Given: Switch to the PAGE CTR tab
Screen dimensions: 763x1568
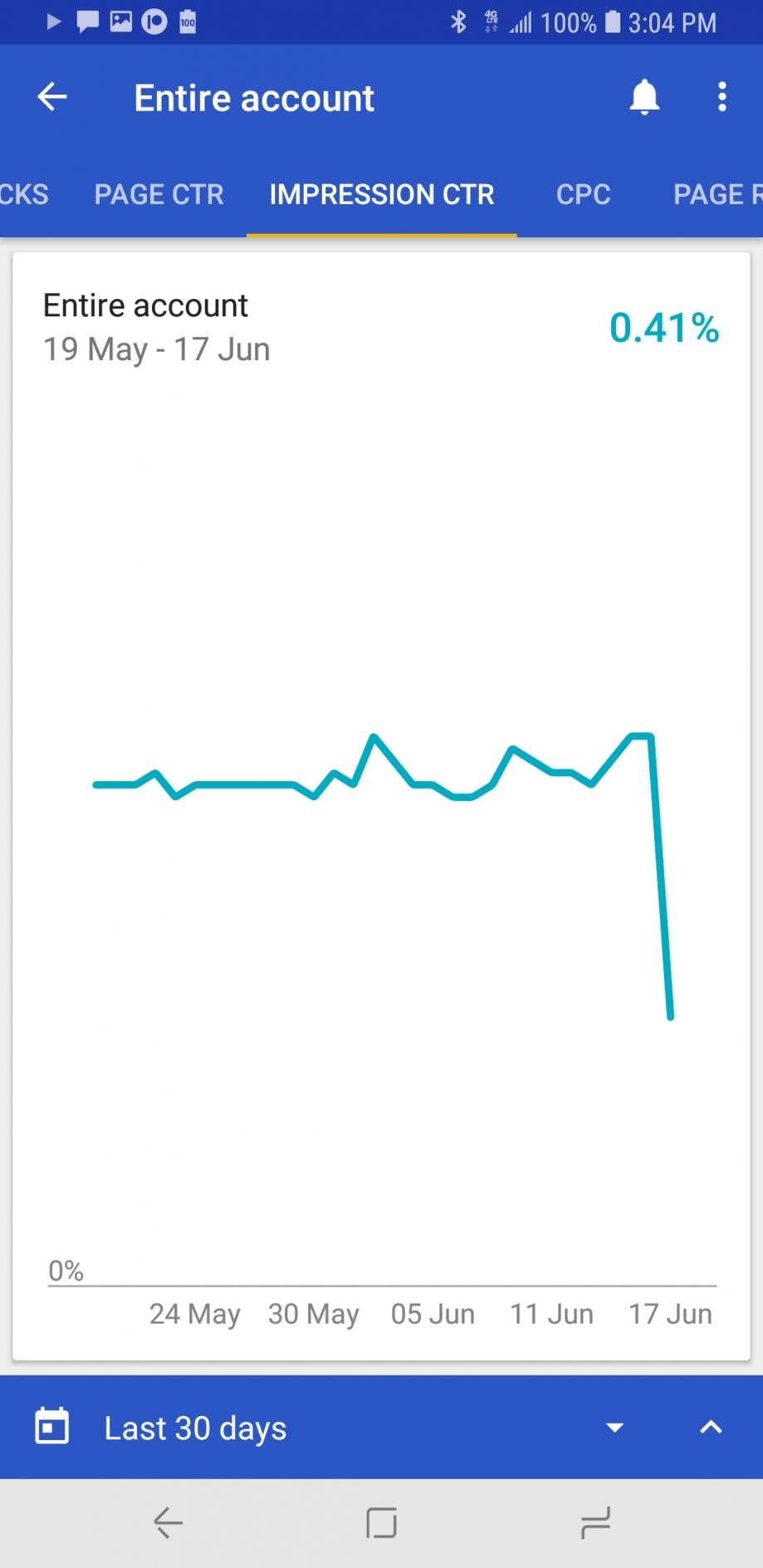Looking at the screenshot, I should [x=159, y=194].
